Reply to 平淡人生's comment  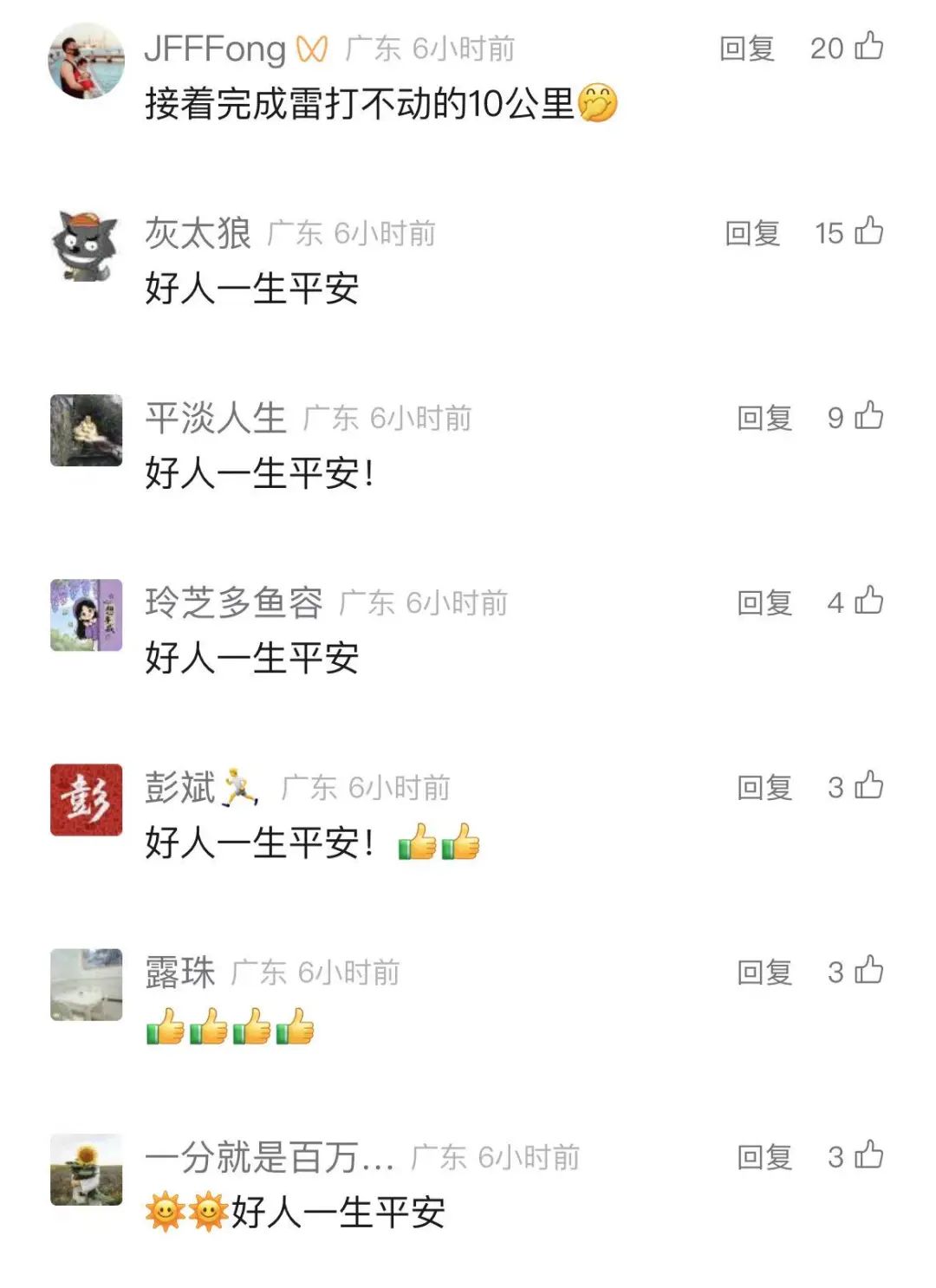764,418
